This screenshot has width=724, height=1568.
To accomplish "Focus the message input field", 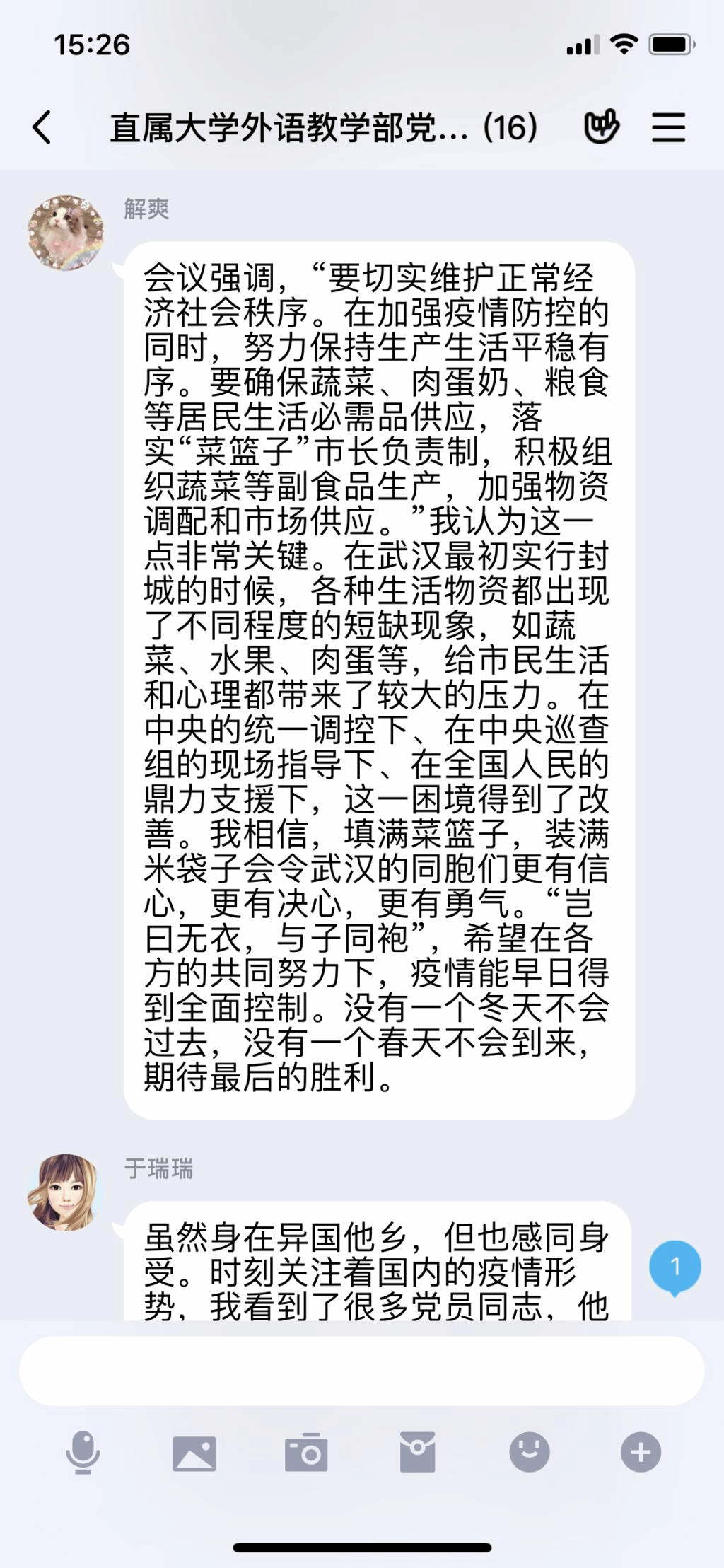I will pos(361,1370).
